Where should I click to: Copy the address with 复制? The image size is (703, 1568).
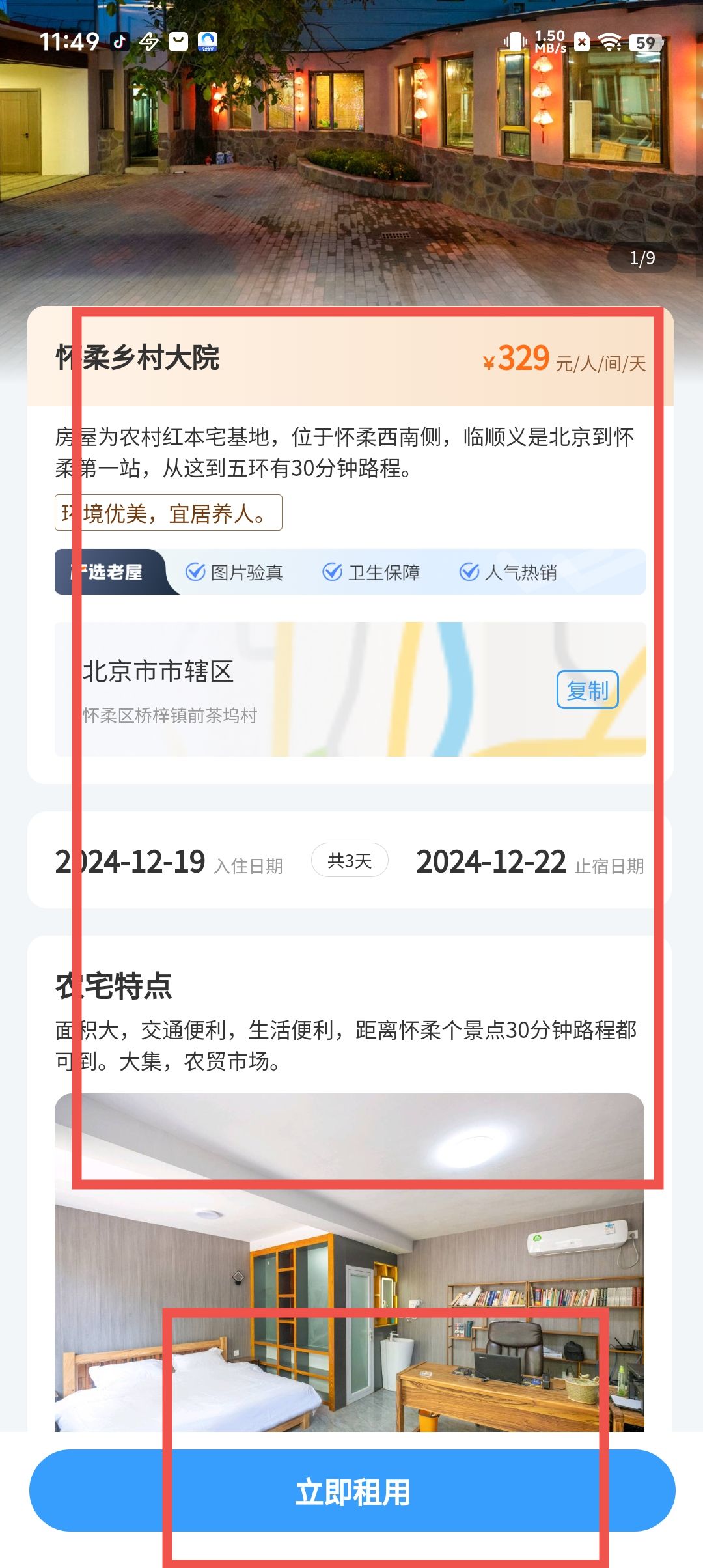(x=587, y=690)
